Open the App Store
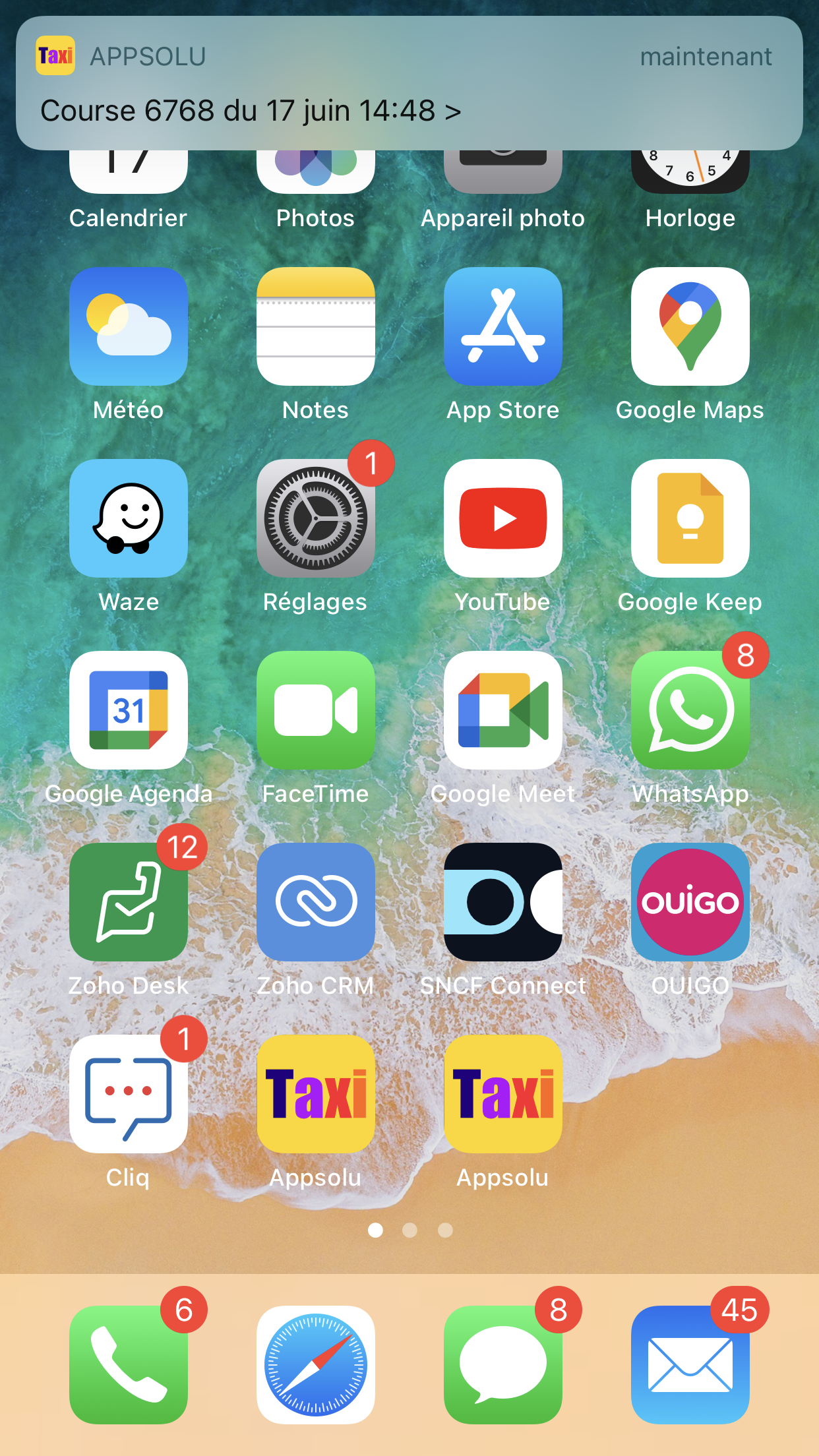 [503, 327]
